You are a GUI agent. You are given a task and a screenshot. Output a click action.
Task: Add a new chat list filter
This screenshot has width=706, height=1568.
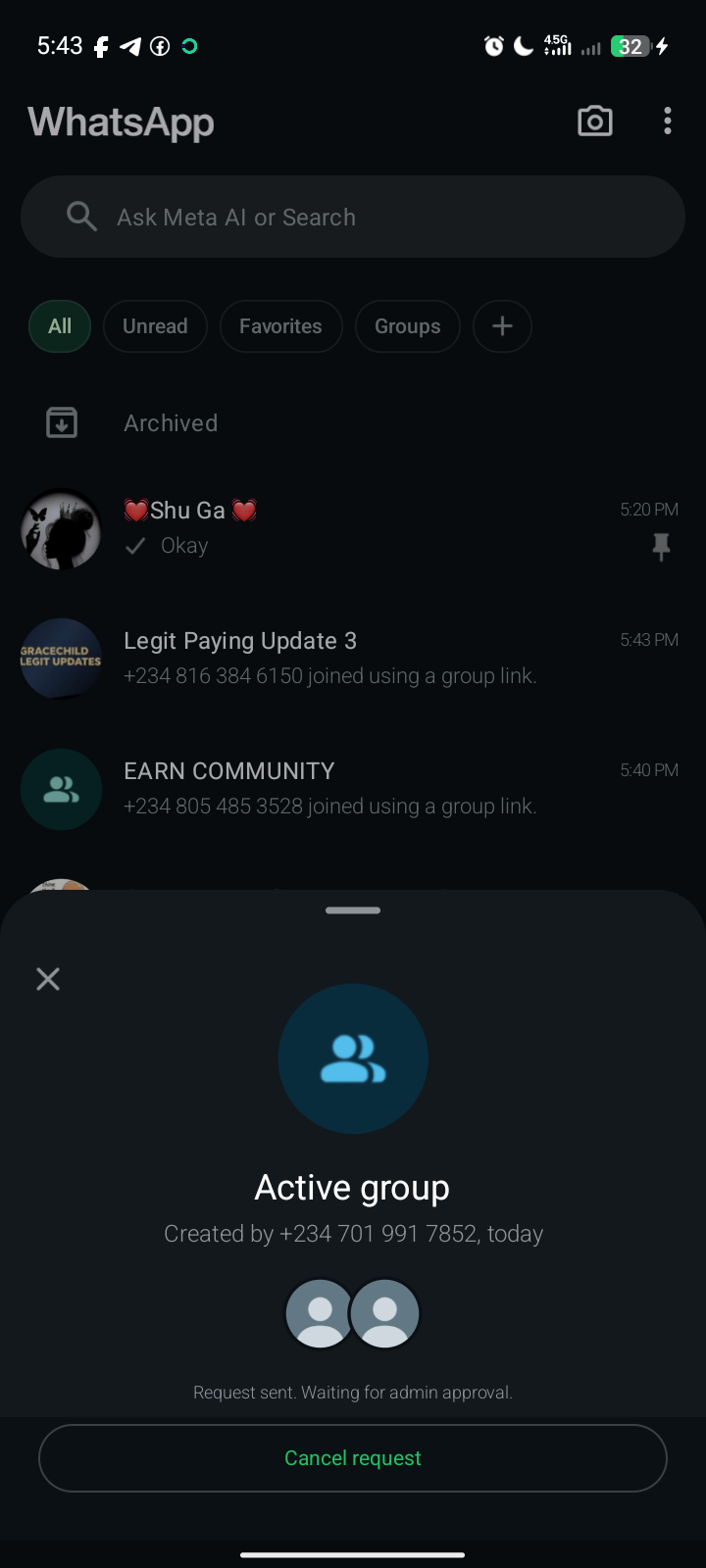coord(502,326)
